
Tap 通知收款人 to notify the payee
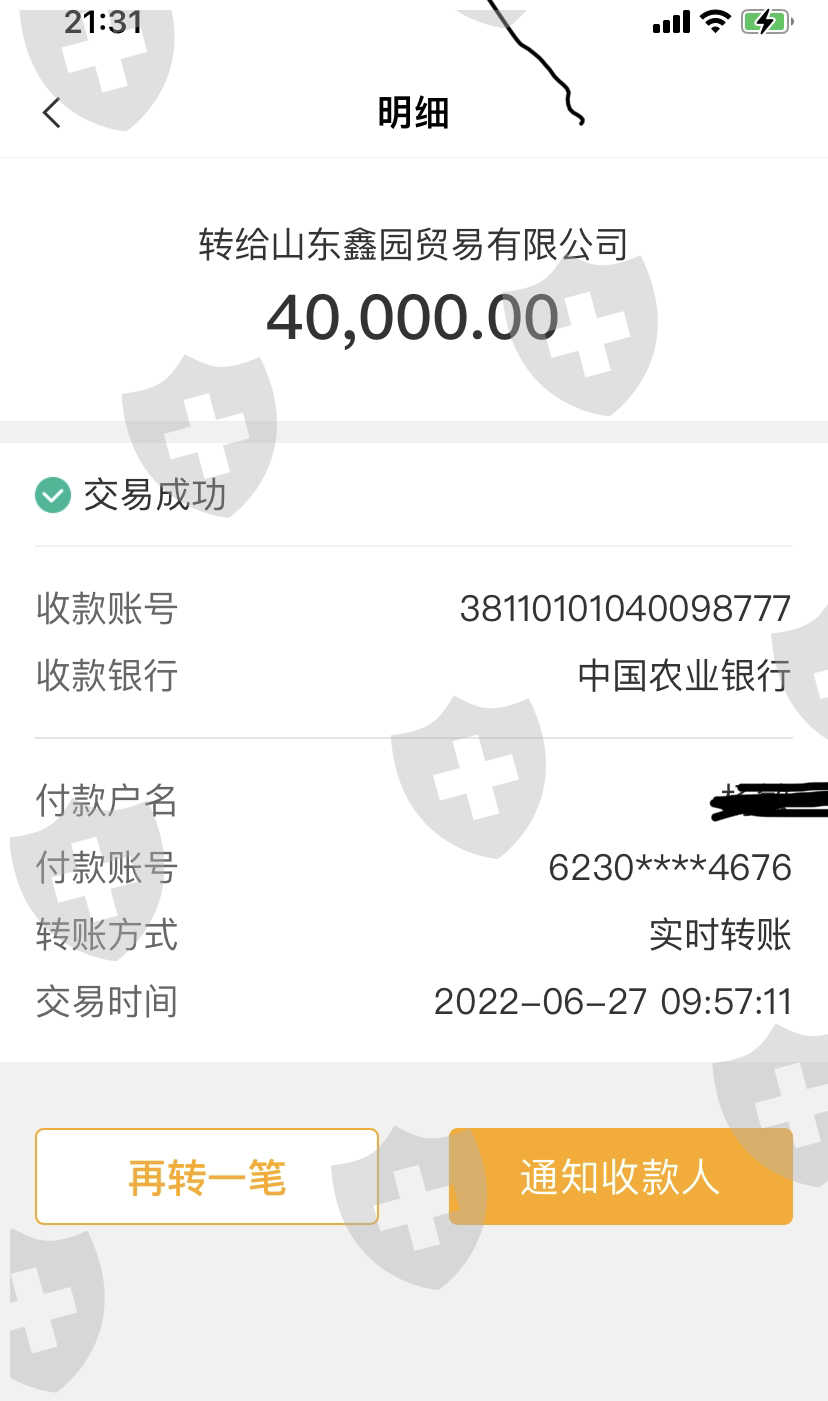tap(621, 1177)
